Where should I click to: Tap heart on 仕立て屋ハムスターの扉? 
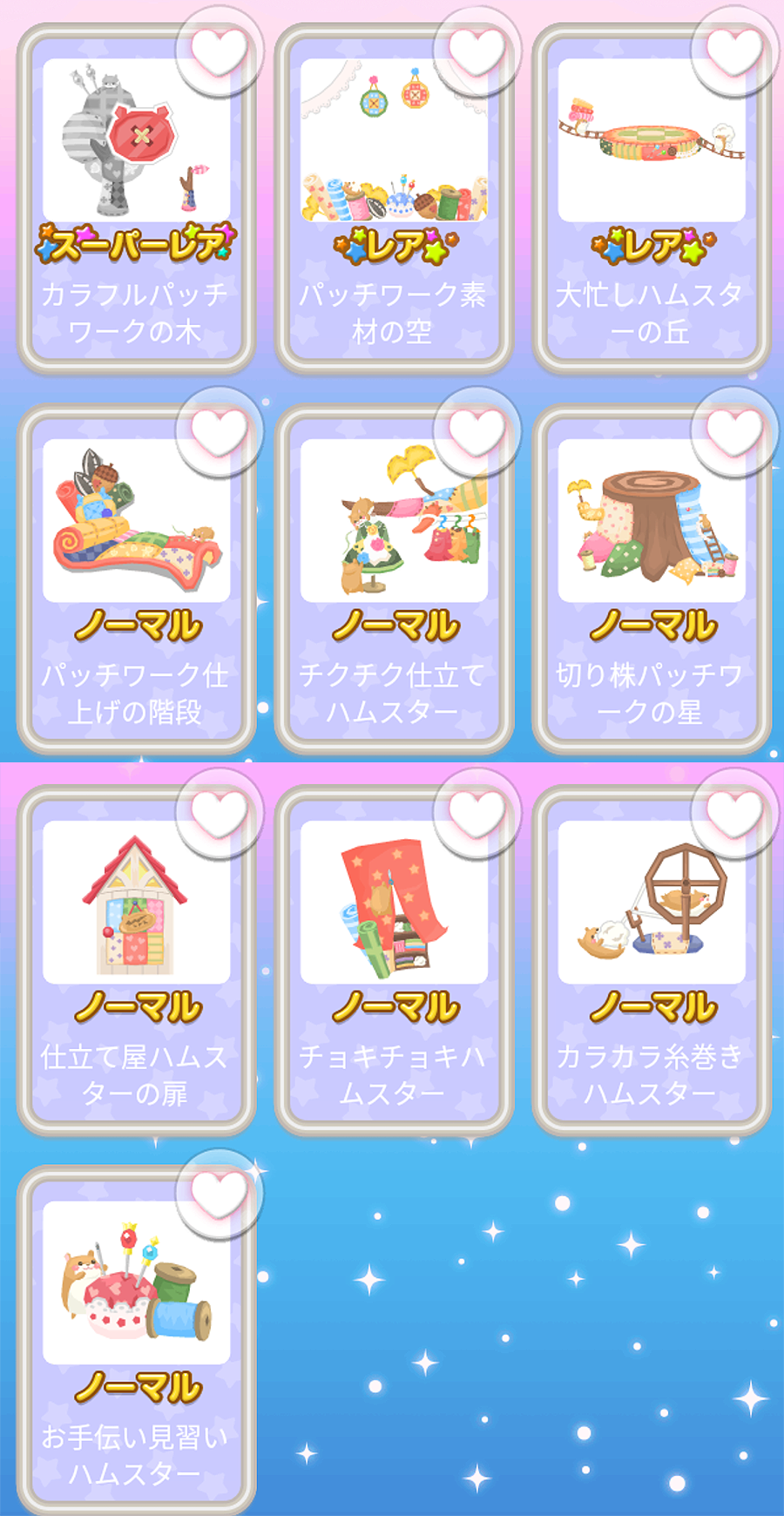pos(219,813)
